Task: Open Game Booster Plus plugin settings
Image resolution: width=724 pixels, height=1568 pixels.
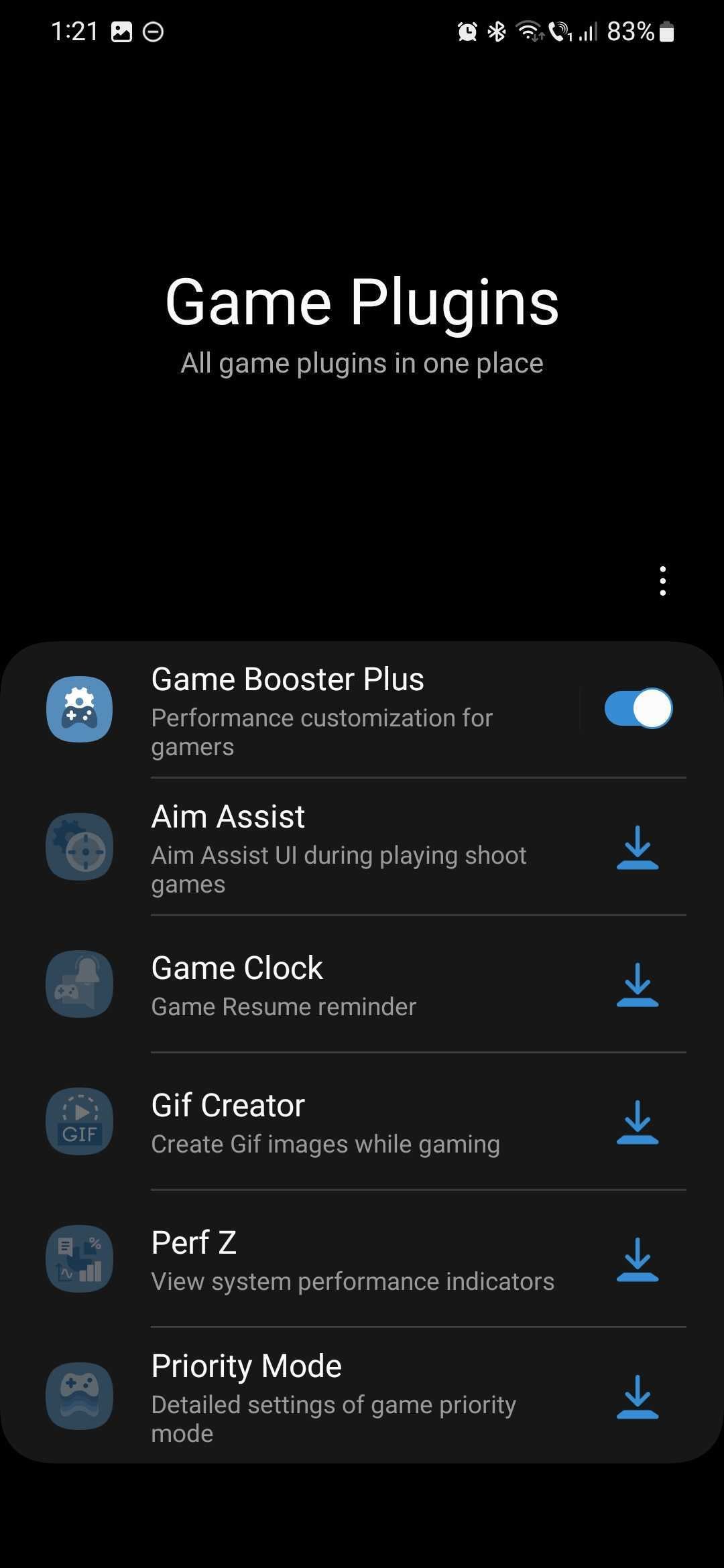Action: [322, 709]
